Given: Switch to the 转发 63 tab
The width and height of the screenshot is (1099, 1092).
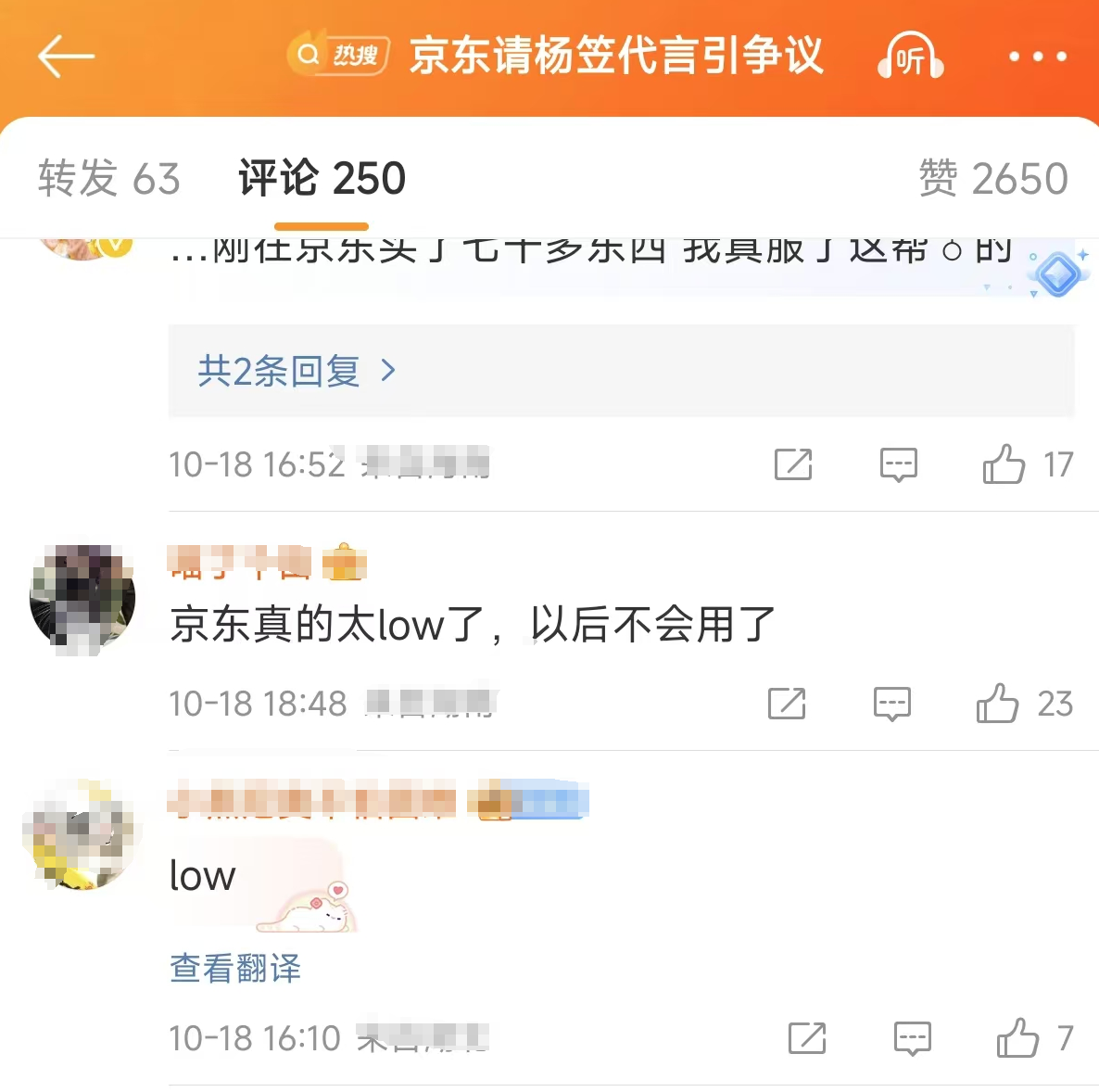Looking at the screenshot, I should coord(109,178).
